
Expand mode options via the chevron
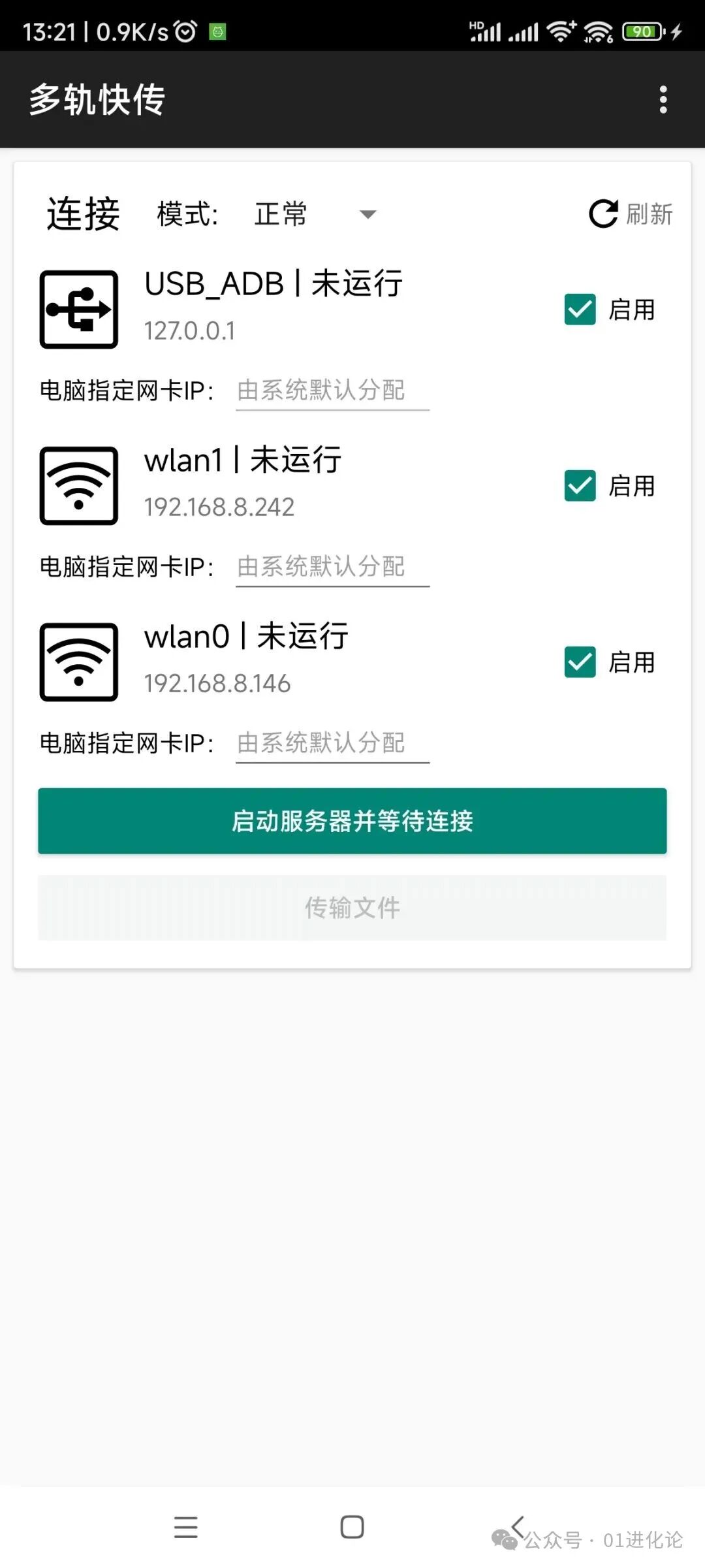tap(368, 214)
